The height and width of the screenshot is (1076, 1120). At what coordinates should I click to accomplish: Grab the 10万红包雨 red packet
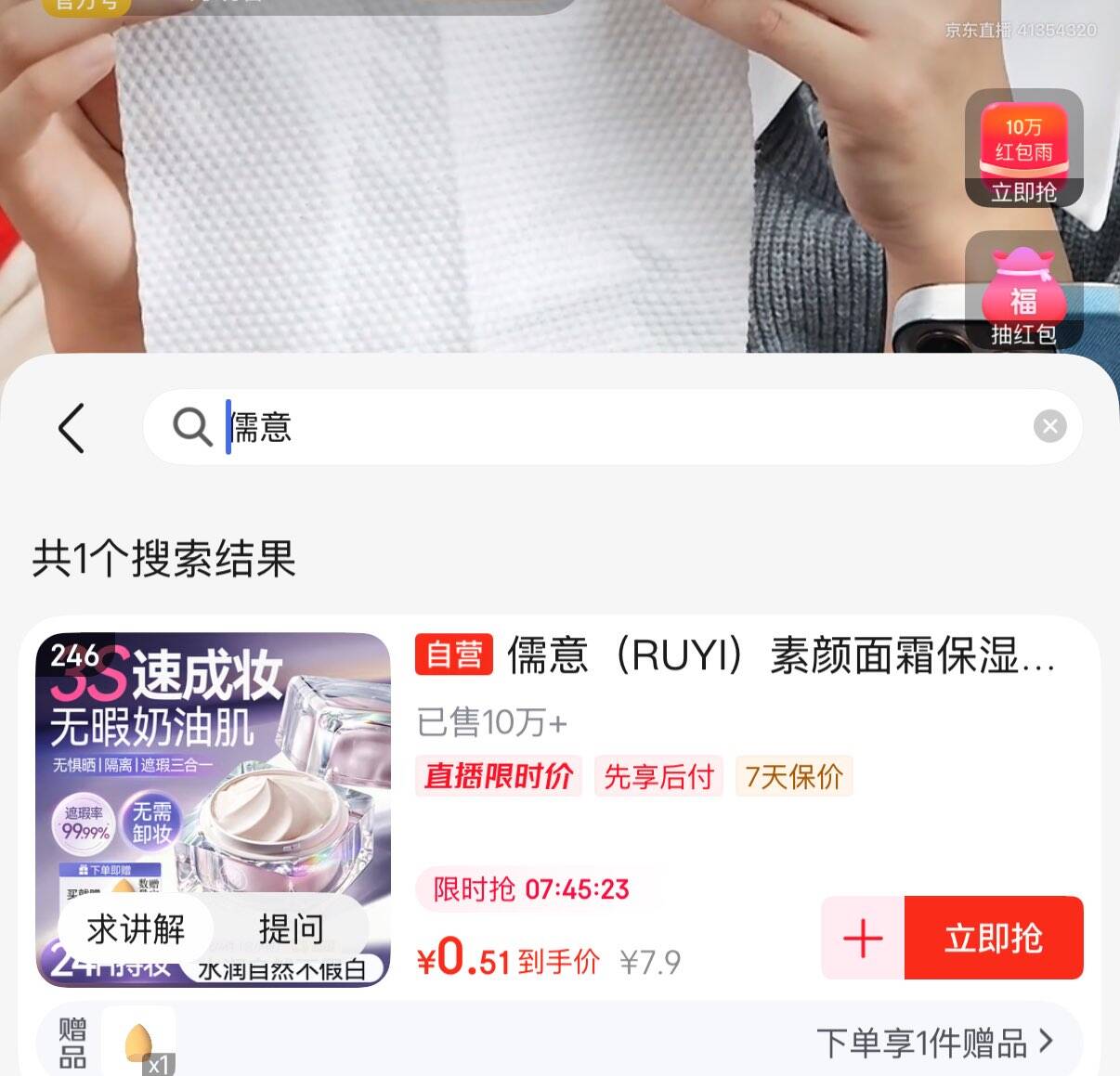tap(1023, 149)
